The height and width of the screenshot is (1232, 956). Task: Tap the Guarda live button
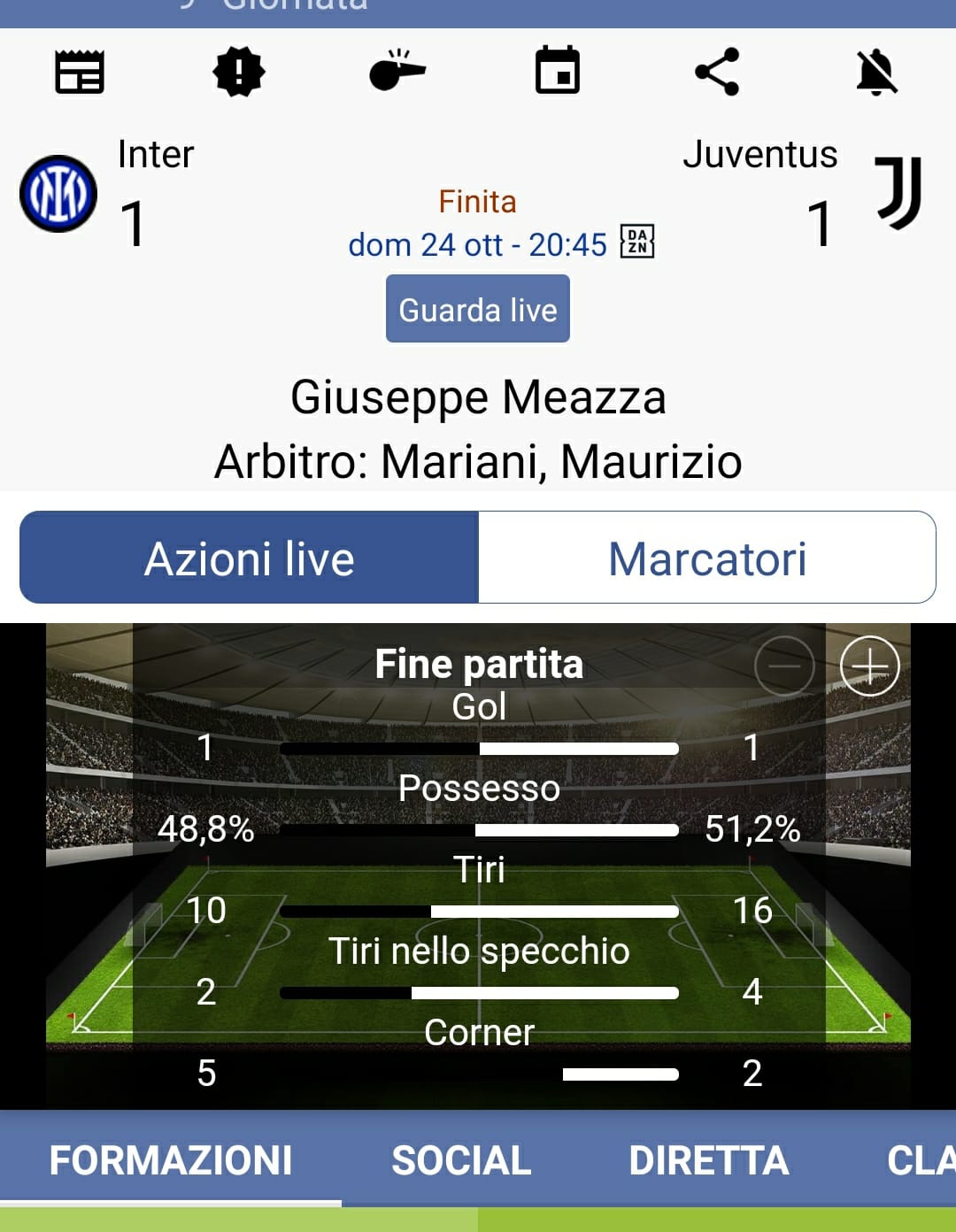click(478, 309)
